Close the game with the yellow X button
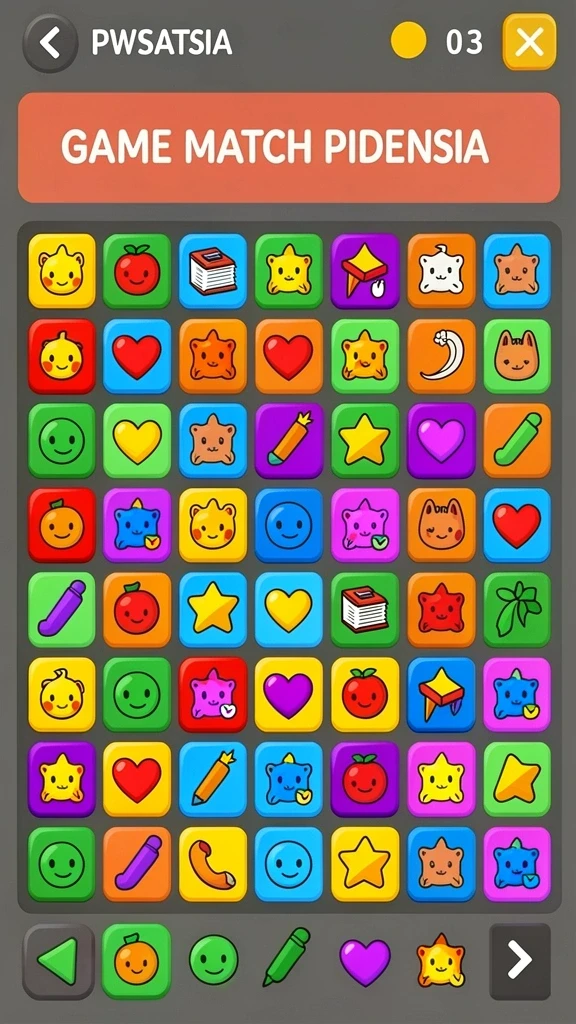Screen dimensions: 576x1024 coord(529,42)
